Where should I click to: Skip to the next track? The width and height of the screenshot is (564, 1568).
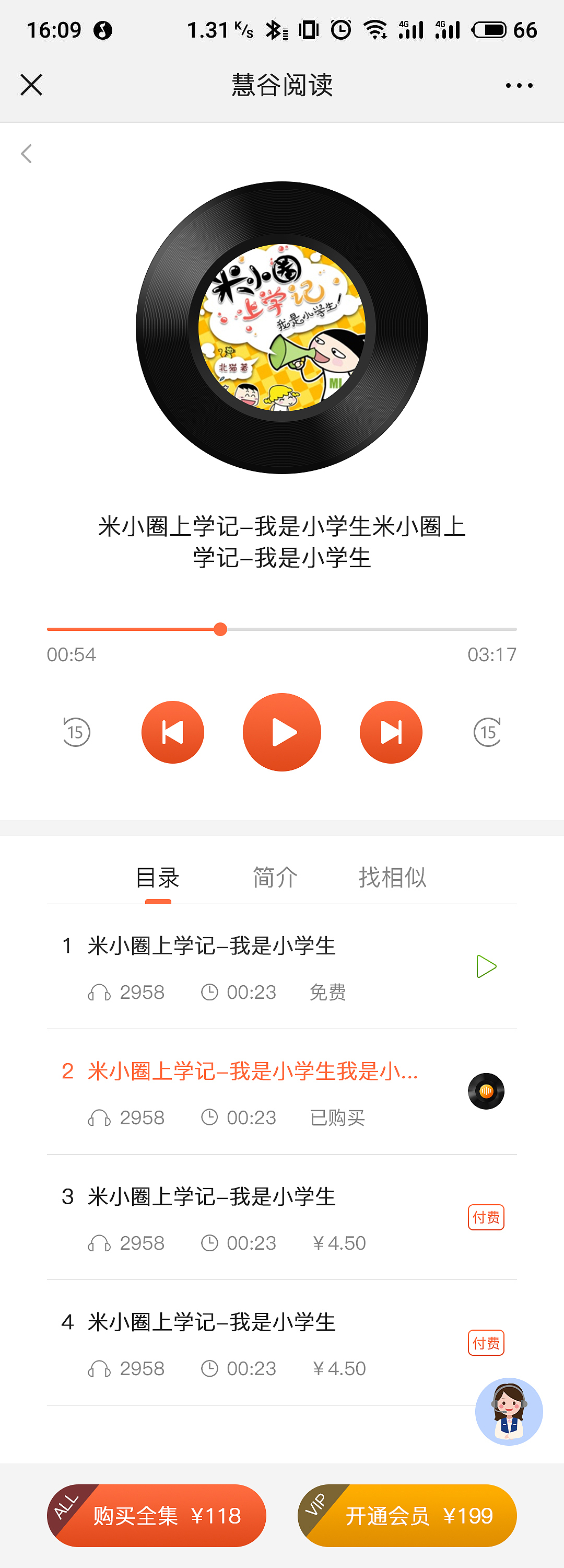point(391,732)
